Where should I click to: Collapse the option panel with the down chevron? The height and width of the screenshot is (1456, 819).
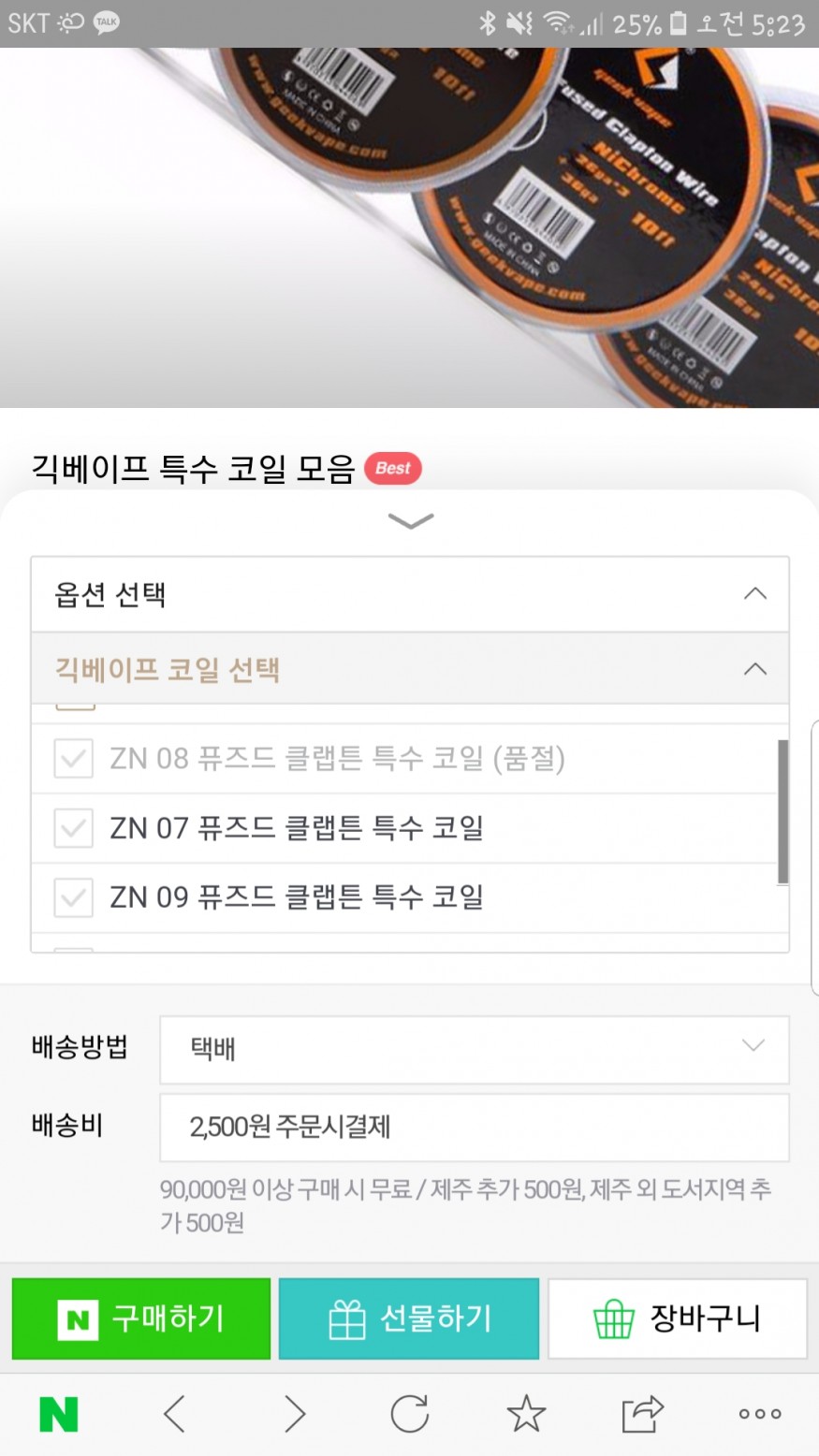coord(410,521)
